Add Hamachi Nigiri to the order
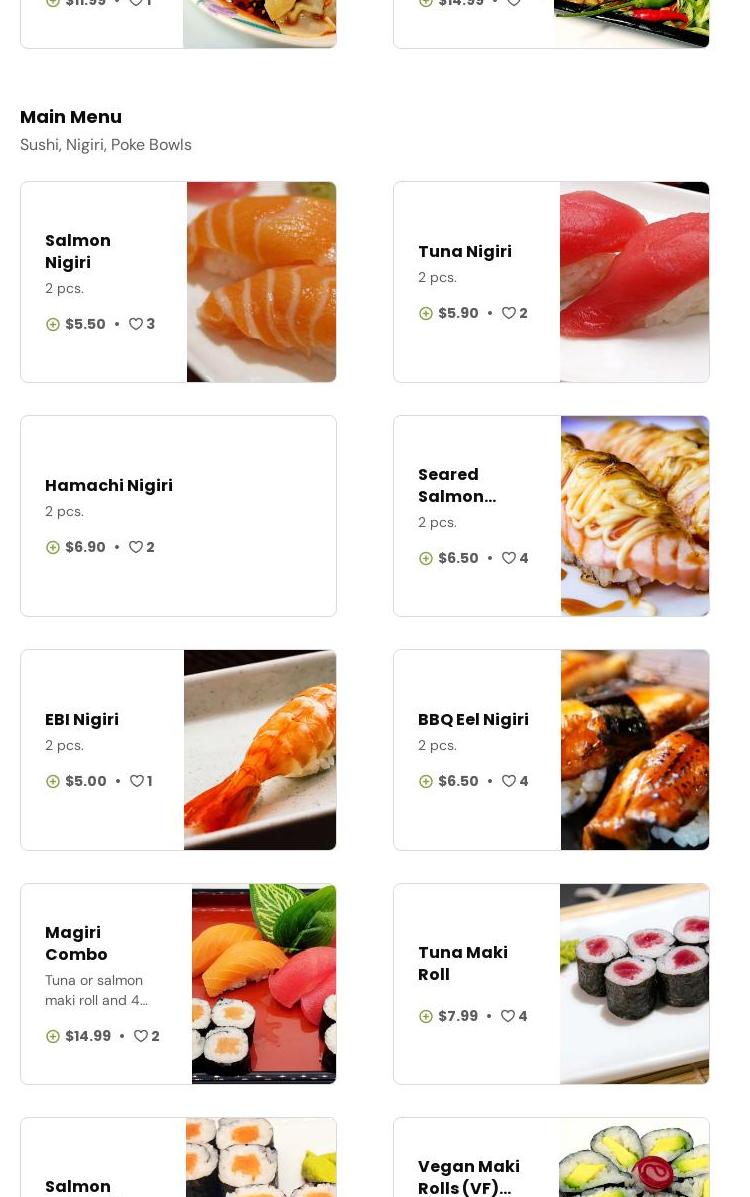 click(x=53, y=547)
